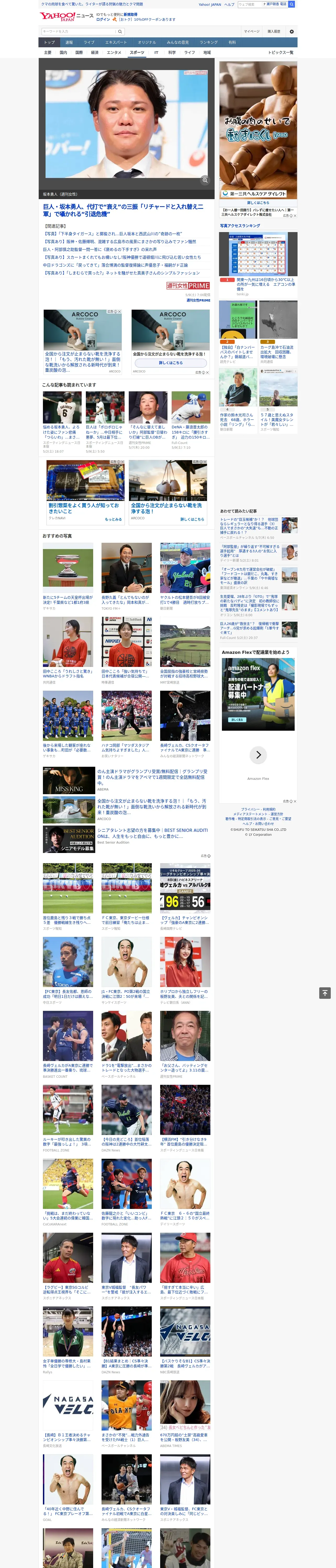Image resolution: width=336 pixels, height=1568 pixels.
Task: Enlarge the main article photo with magnifier
Action: click(x=205, y=180)
